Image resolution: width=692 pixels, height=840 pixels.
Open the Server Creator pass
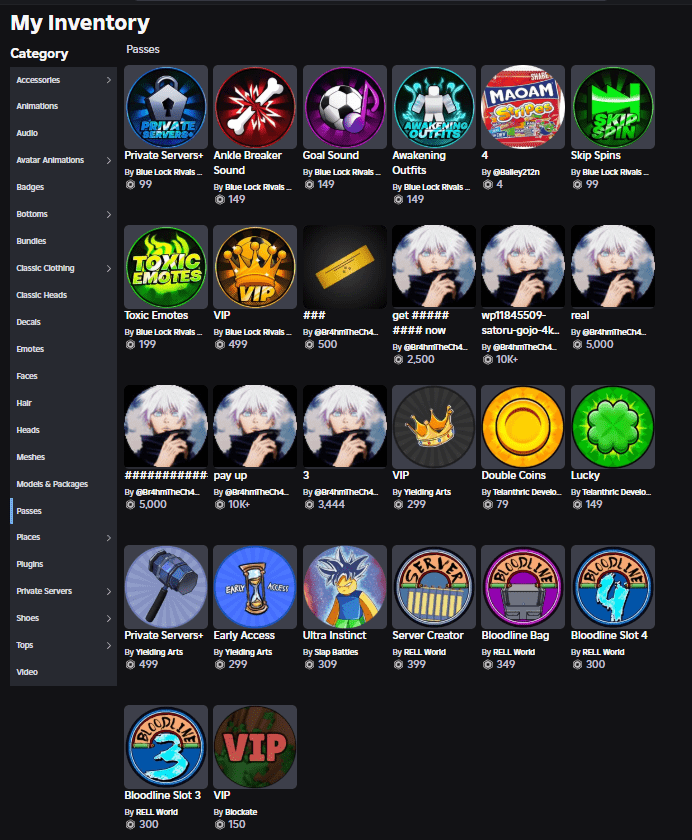(x=434, y=587)
